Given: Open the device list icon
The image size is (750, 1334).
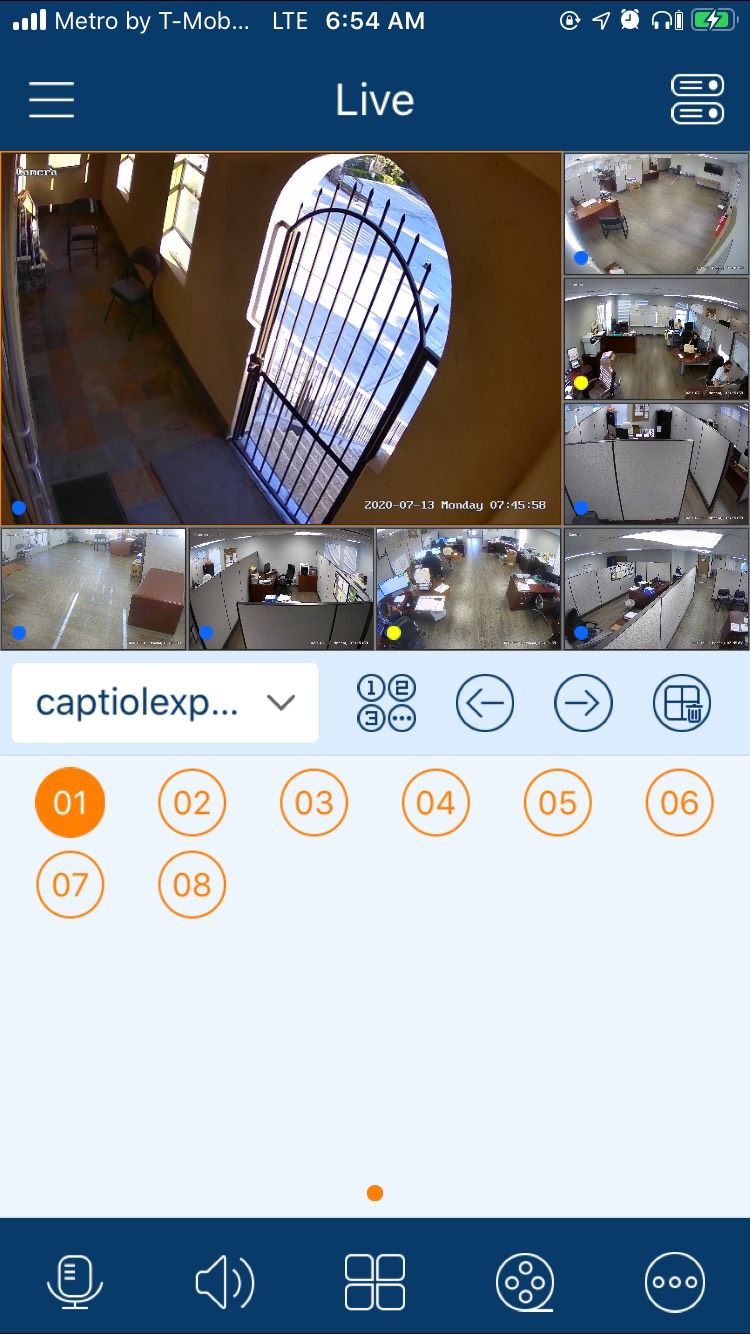Looking at the screenshot, I should [x=697, y=100].
